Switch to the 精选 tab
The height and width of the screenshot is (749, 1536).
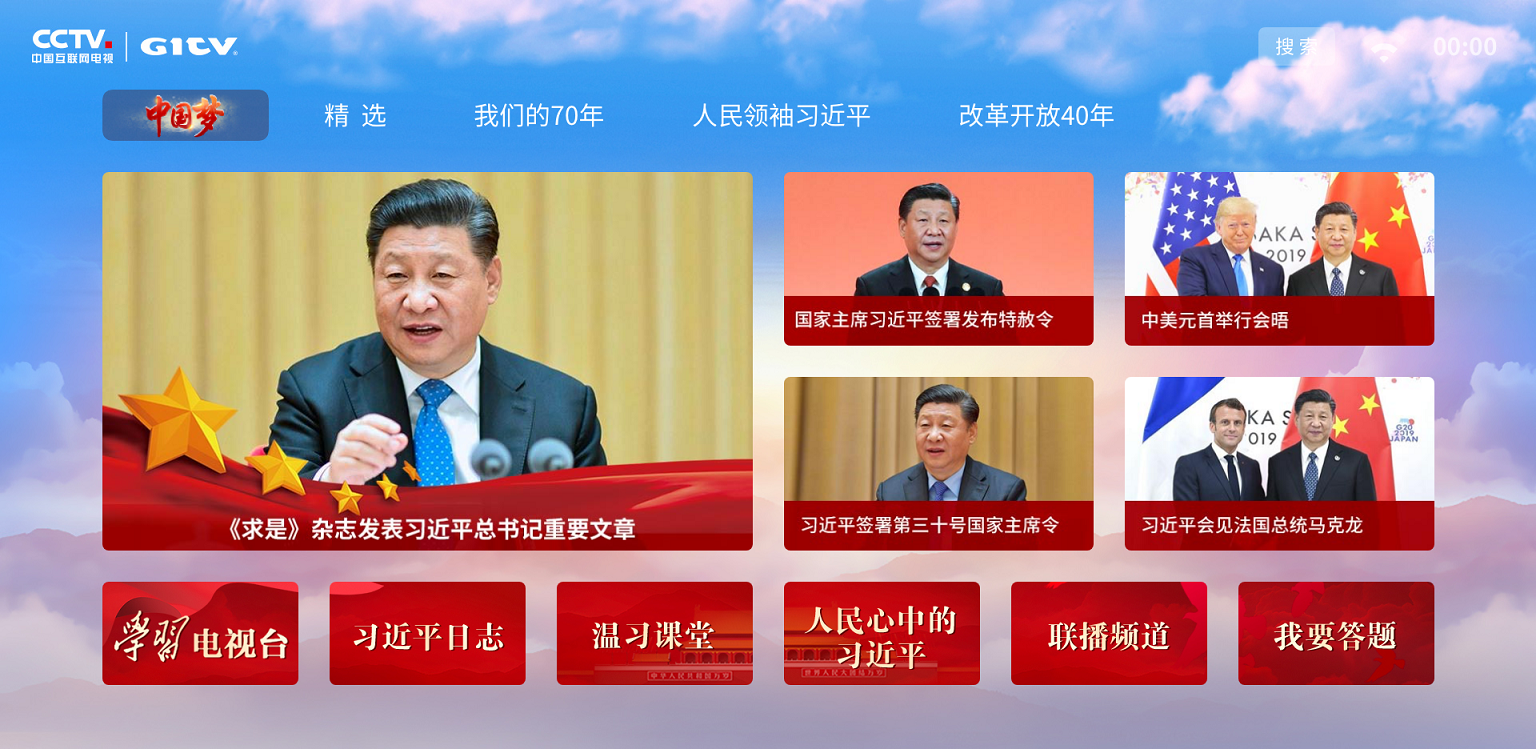coord(355,116)
